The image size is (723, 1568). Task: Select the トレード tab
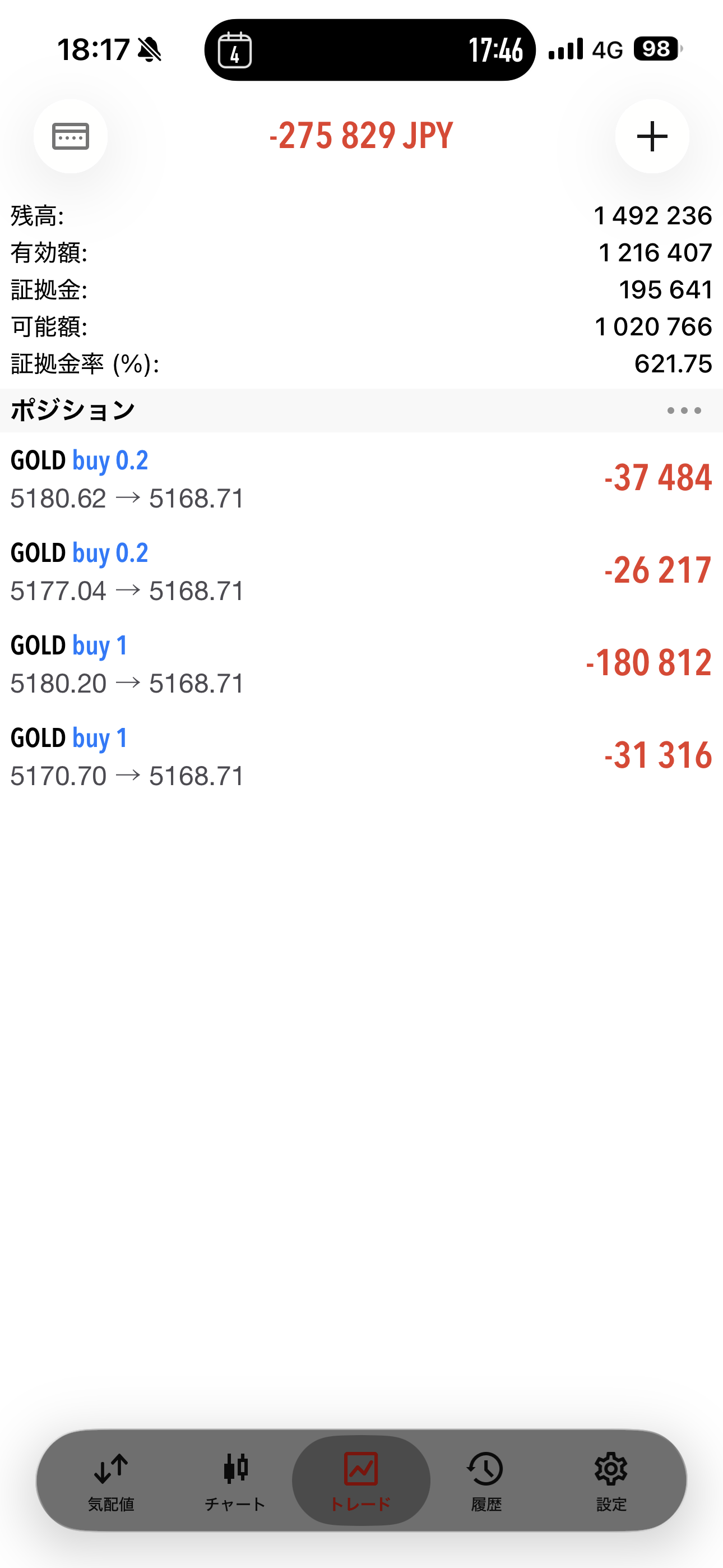[x=361, y=1481]
